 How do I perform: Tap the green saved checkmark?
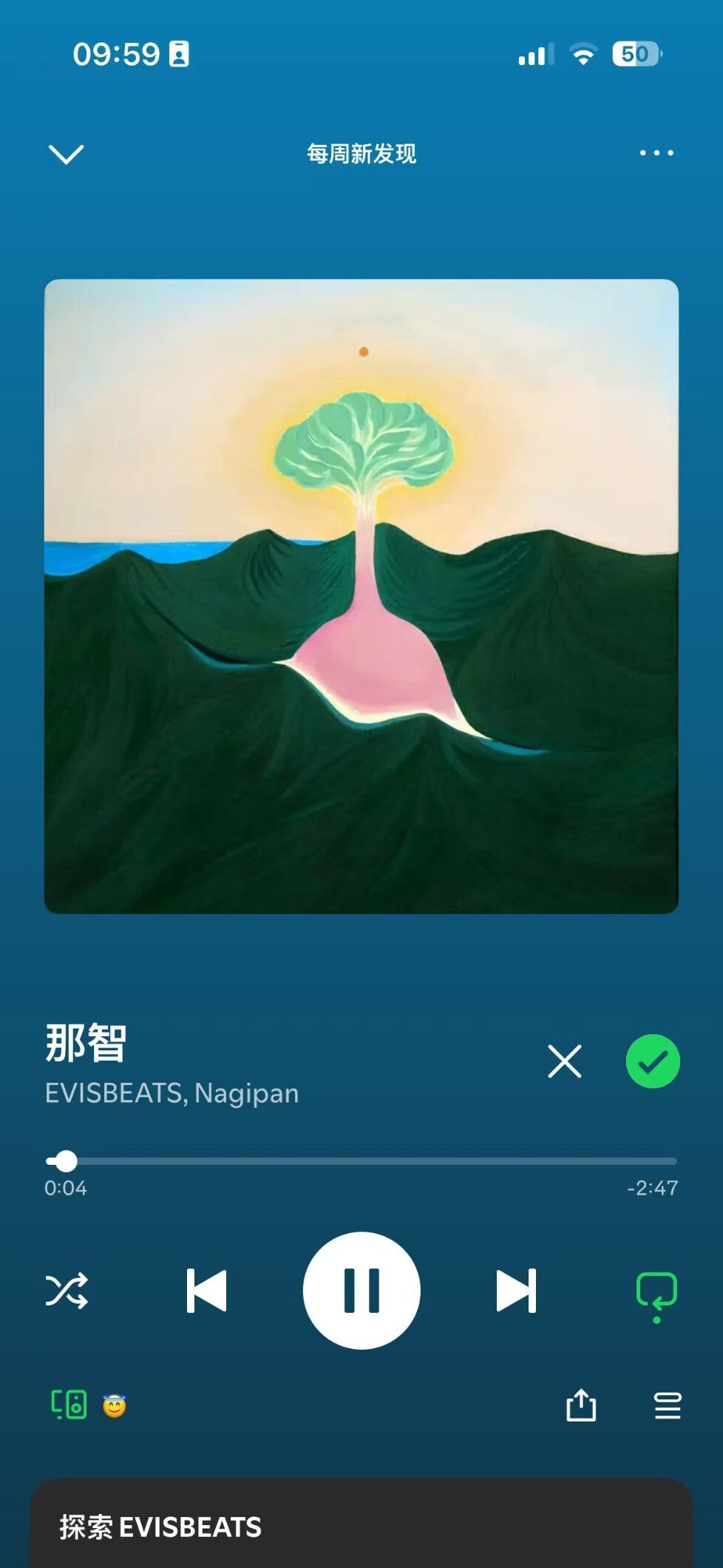[653, 1061]
